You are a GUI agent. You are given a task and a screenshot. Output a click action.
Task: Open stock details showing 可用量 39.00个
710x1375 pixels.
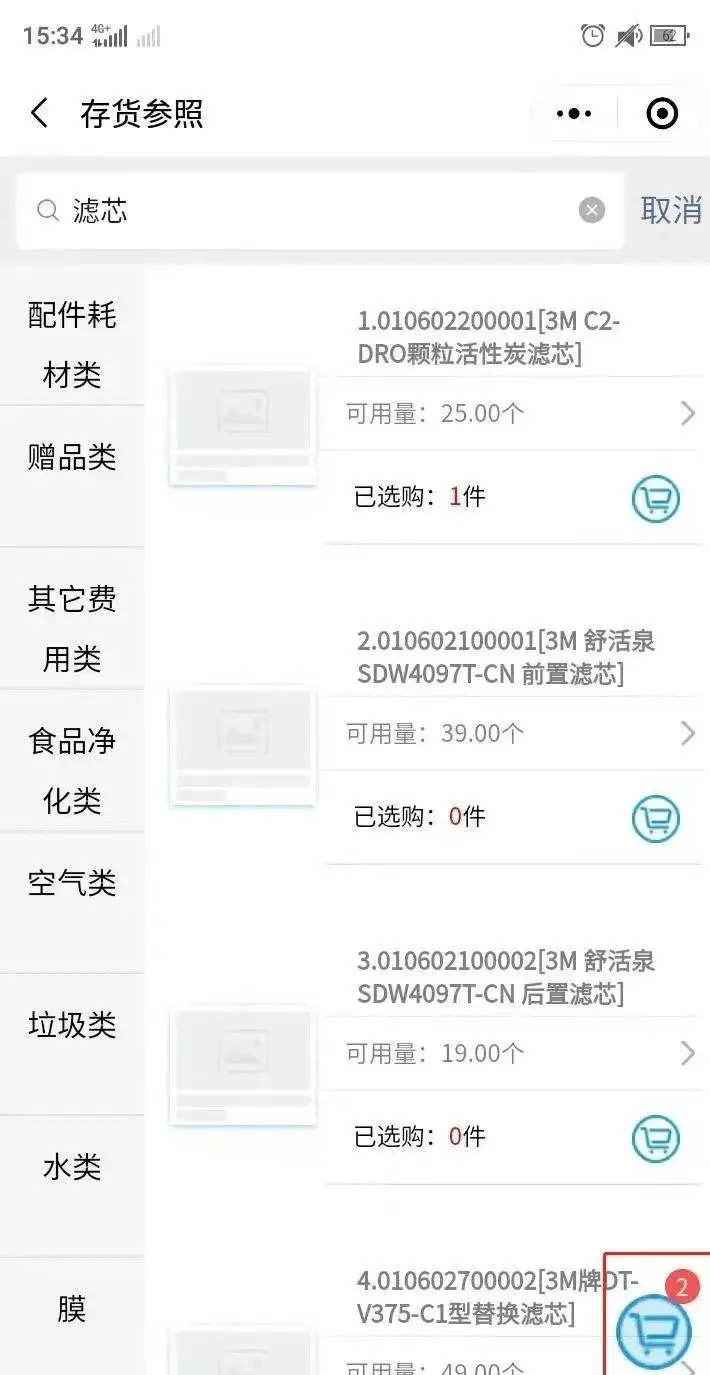(x=514, y=733)
